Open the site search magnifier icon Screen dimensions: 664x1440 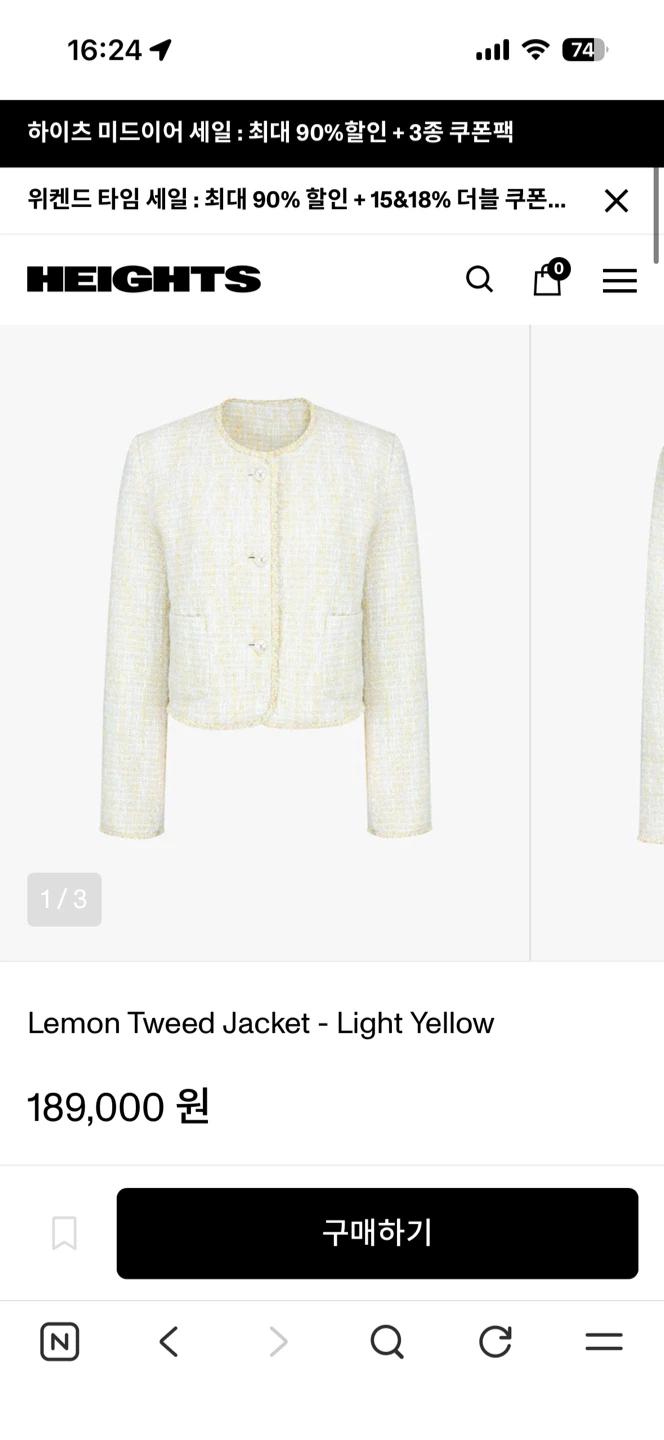(480, 279)
